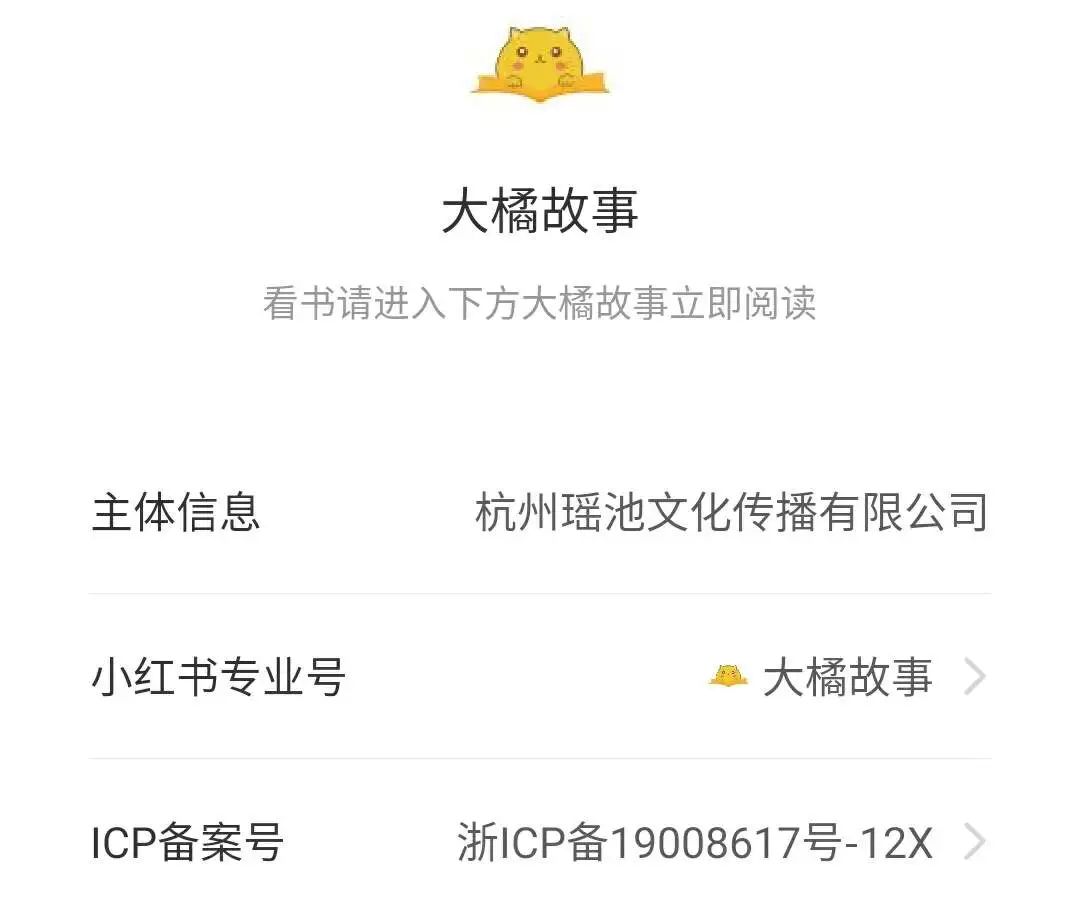Open the 小红书专业号 大橘故事 row
The width and height of the screenshot is (1080, 899).
540,677
